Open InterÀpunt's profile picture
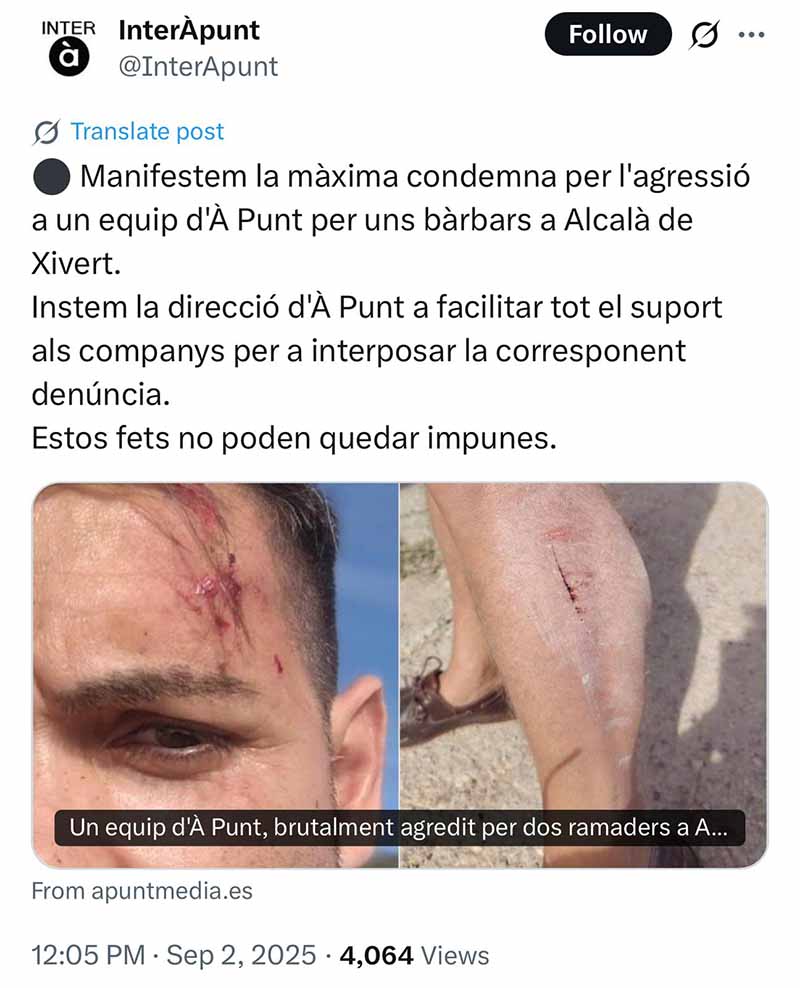Screen dimensions: 800x988 (x=67, y=47)
